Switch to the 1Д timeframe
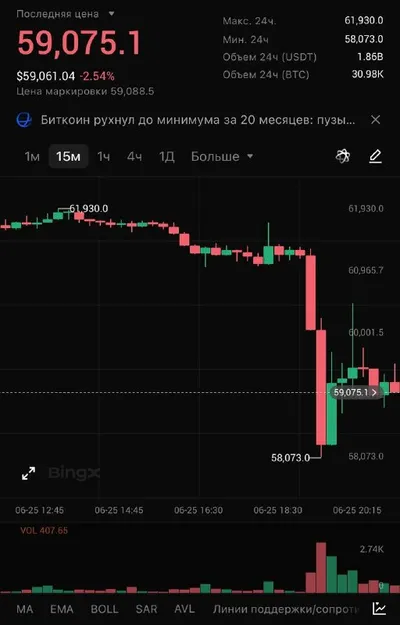The height and width of the screenshot is (625, 400). (x=167, y=157)
